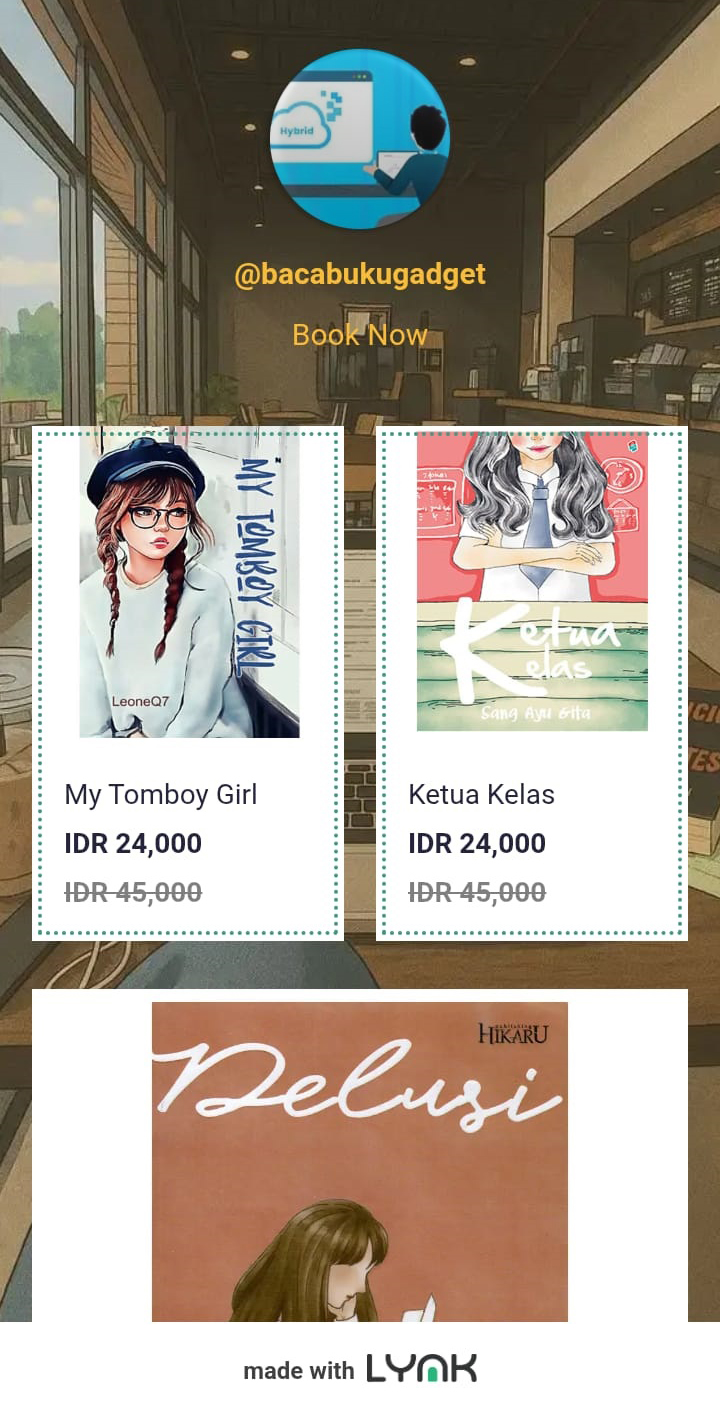The image size is (720, 1408).
Task: Tap the made with LYNK footer link
Action: 360,1369
